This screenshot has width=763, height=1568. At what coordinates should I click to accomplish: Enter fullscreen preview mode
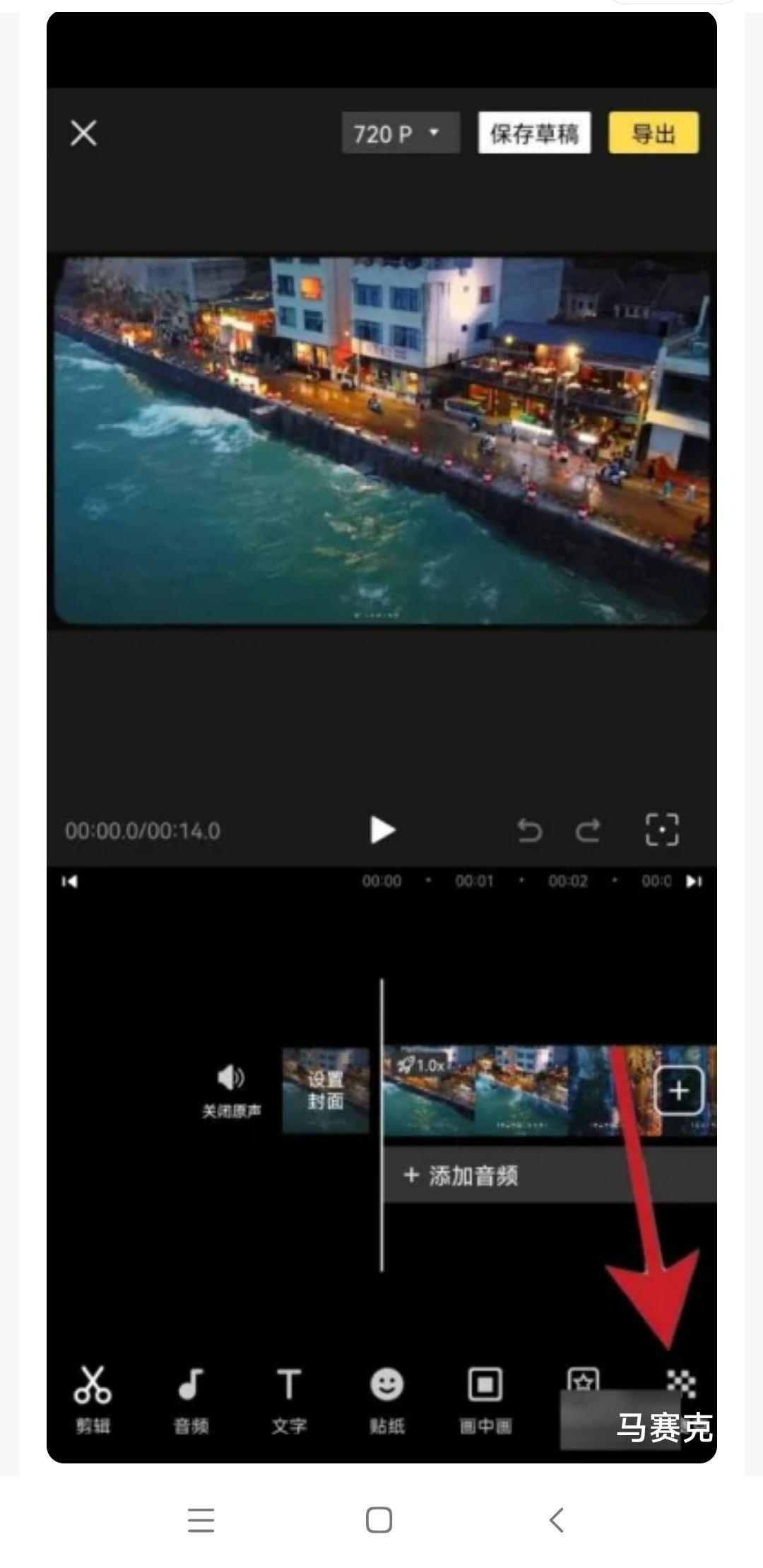pyautogui.click(x=662, y=830)
